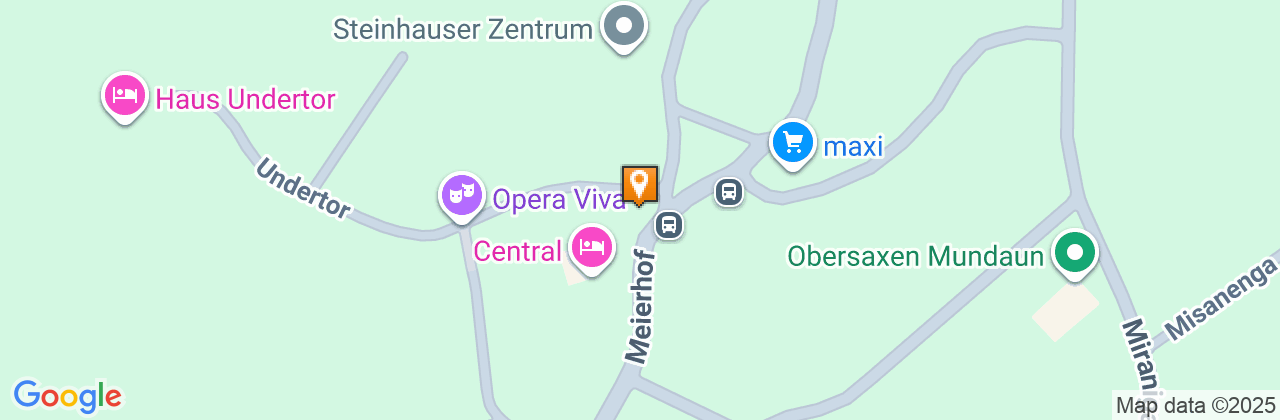Tap the Opera Viva theater marker
1280x420 pixels.
(x=462, y=194)
